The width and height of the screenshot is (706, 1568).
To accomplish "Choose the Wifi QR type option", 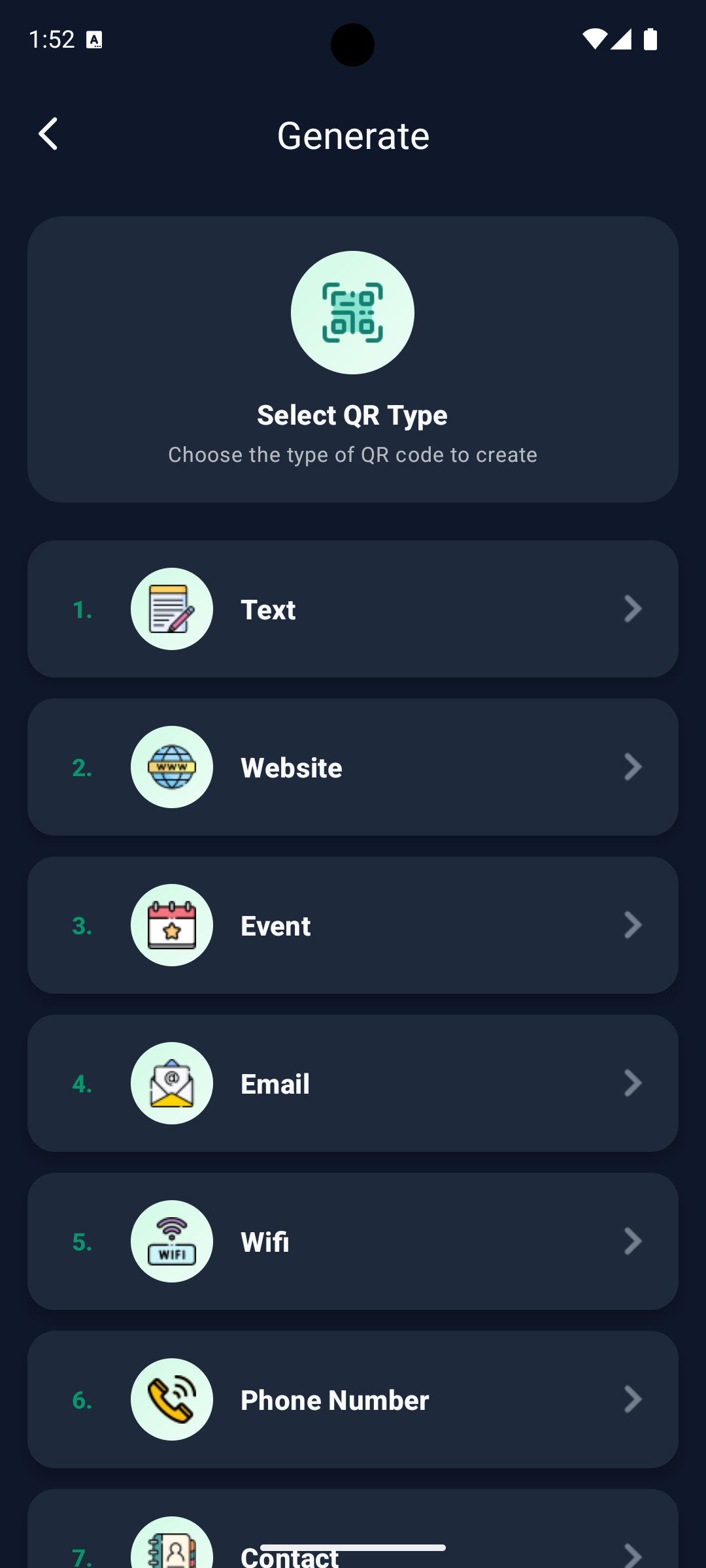I will point(352,1241).
